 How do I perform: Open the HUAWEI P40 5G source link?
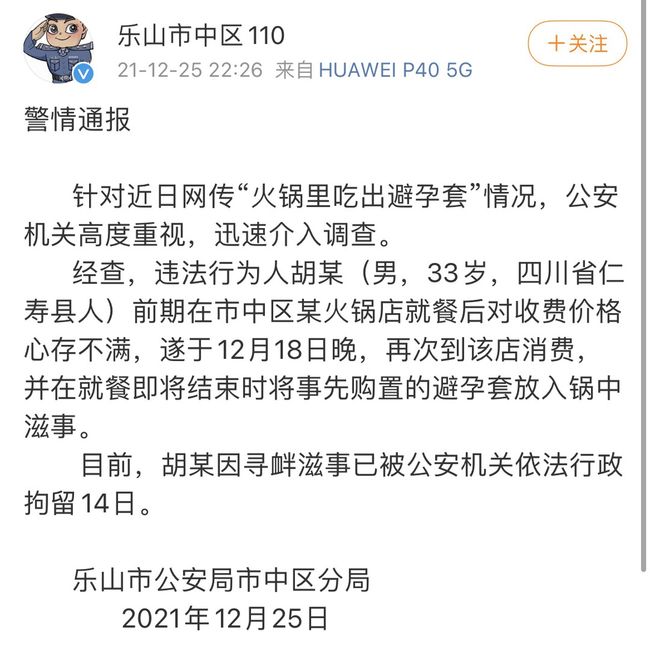click(x=395, y=71)
